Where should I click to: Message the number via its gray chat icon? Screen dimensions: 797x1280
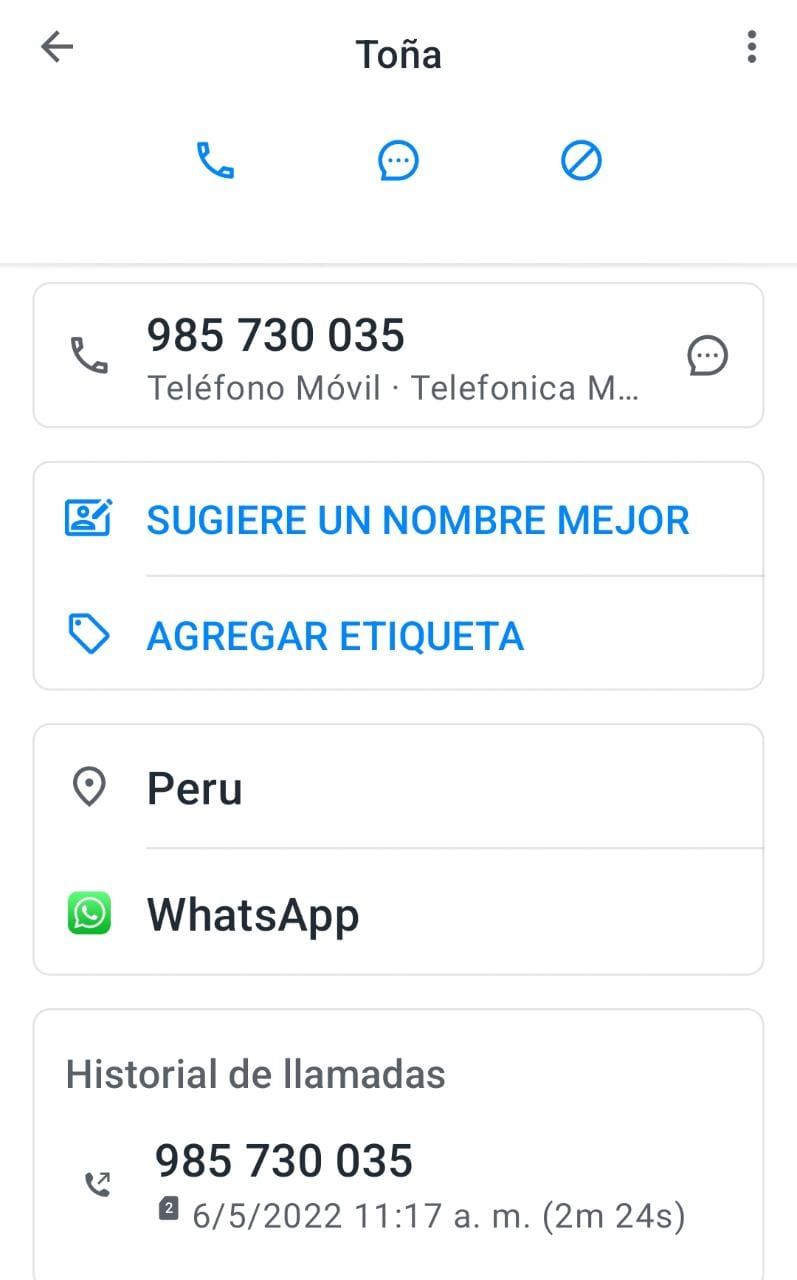[707, 356]
